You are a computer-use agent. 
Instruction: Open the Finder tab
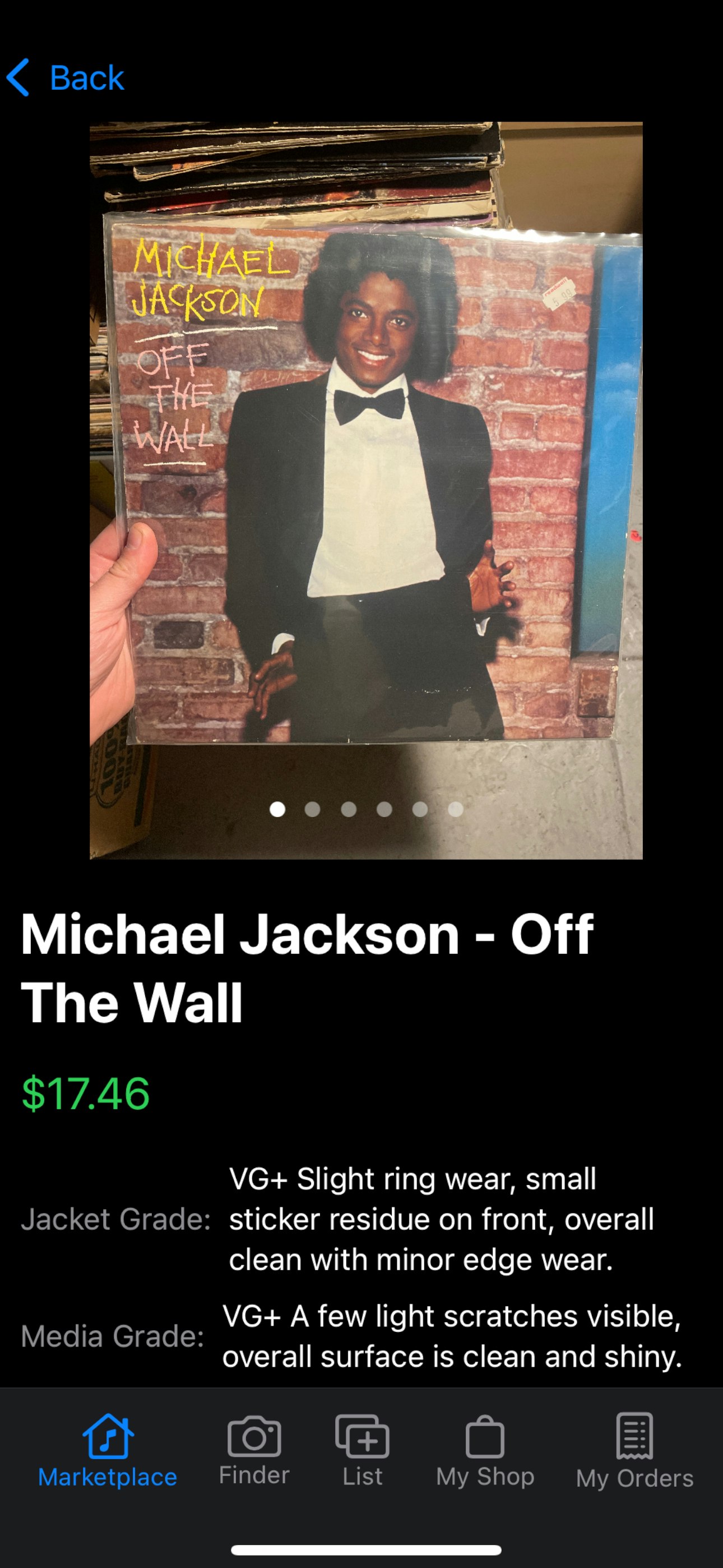254,1451
